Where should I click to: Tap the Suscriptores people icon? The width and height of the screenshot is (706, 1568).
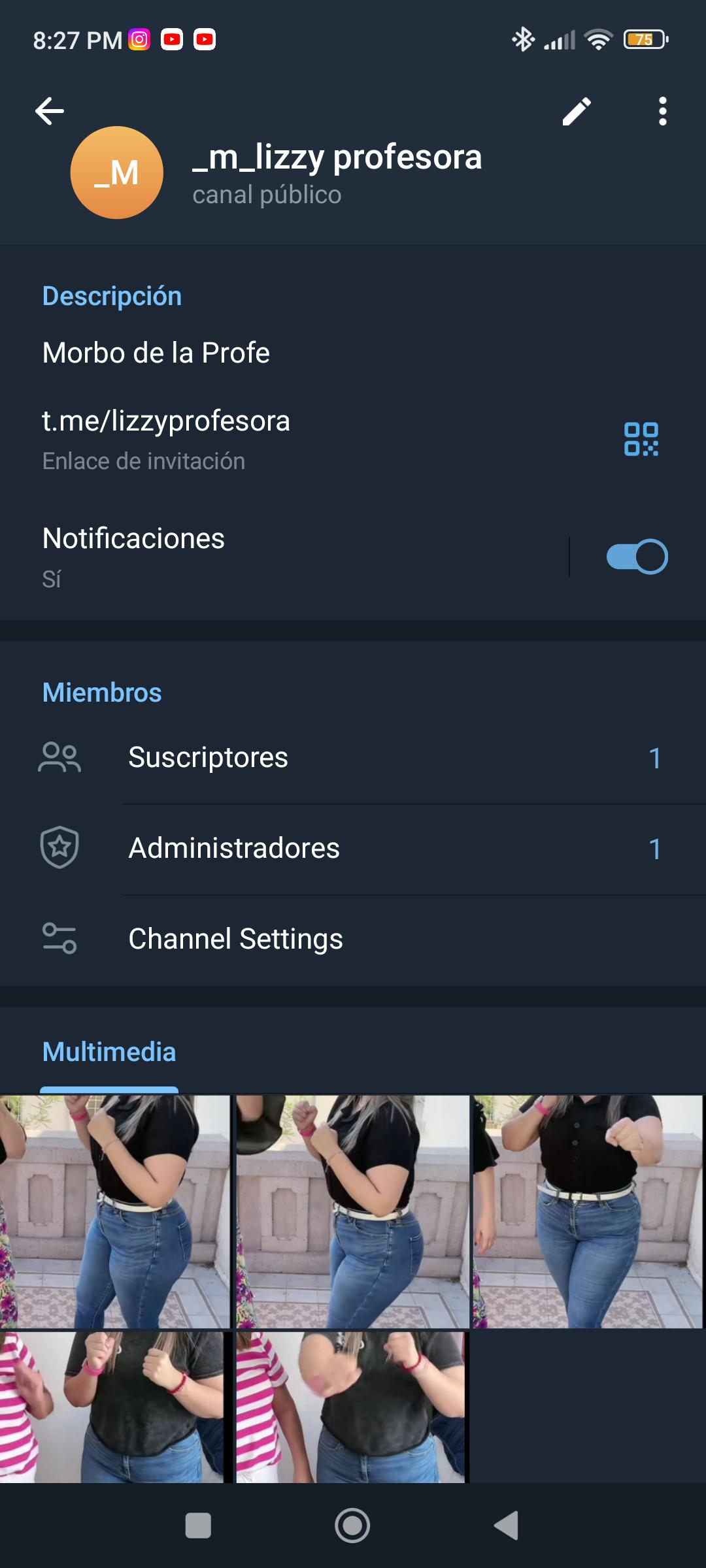click(59, 757)
